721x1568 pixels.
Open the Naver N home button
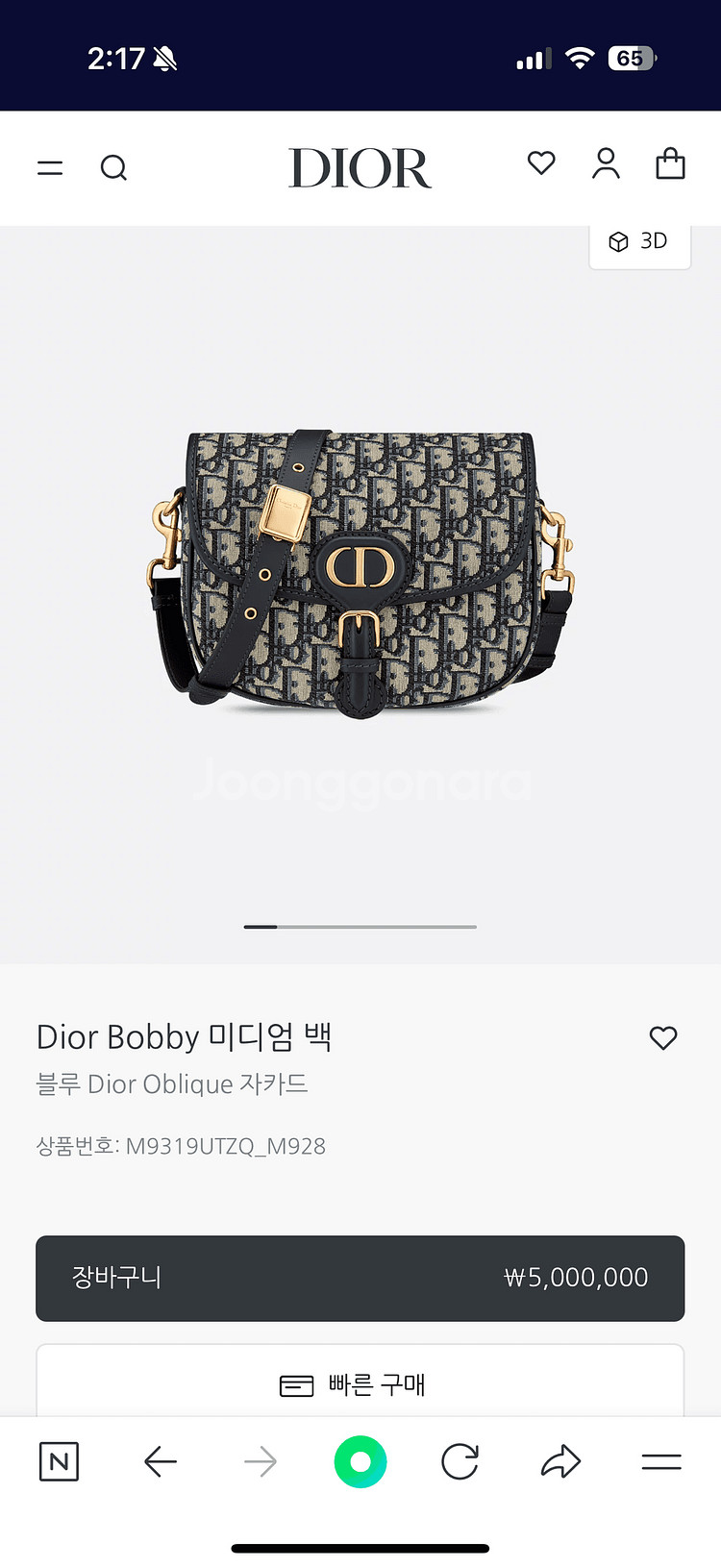59,1462
